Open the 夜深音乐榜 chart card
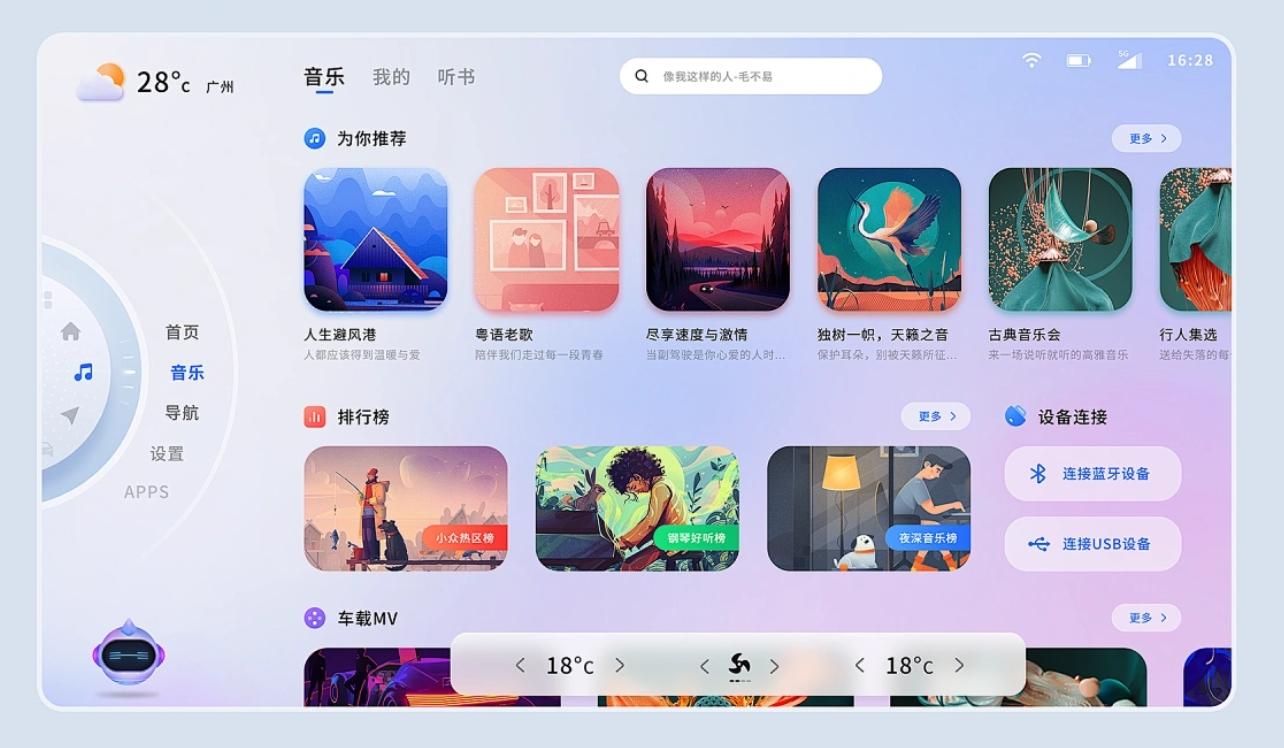This screenshot has height=748, width=1284. pyautogui.click(x=868, y=508)
